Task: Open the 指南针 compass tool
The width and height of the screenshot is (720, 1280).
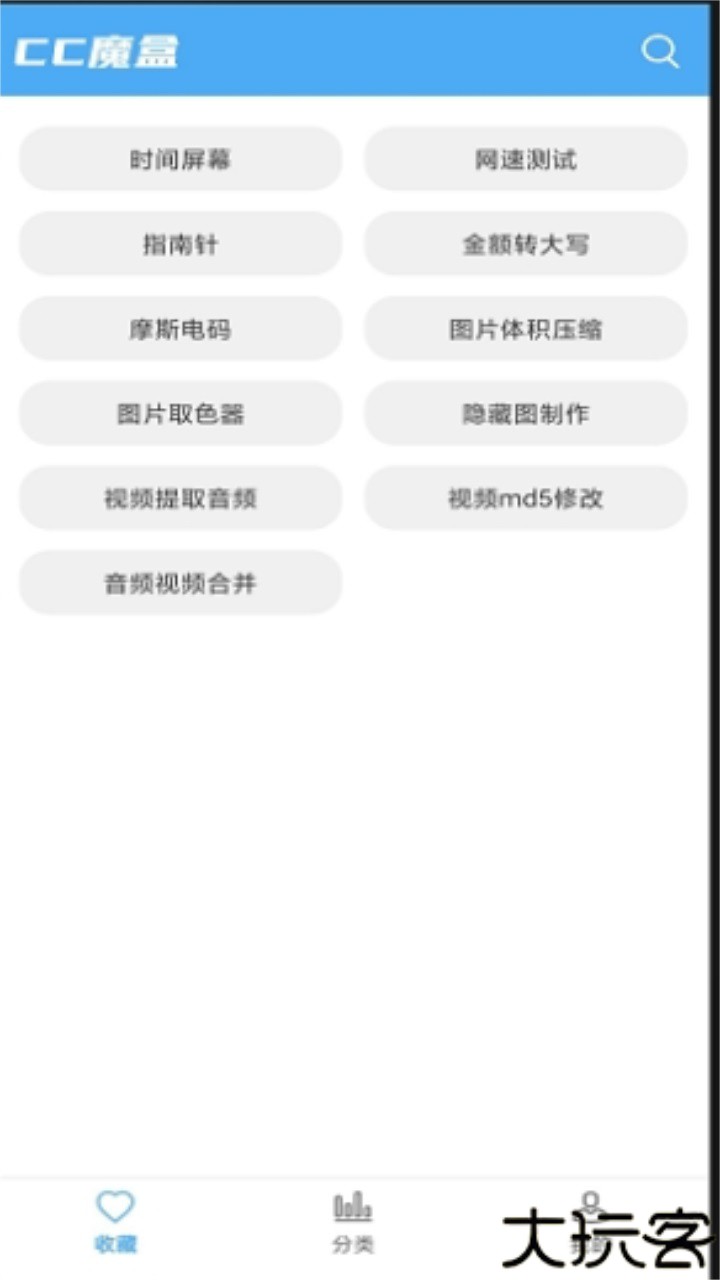Action: pyautogui.click(x=179, y=244)
